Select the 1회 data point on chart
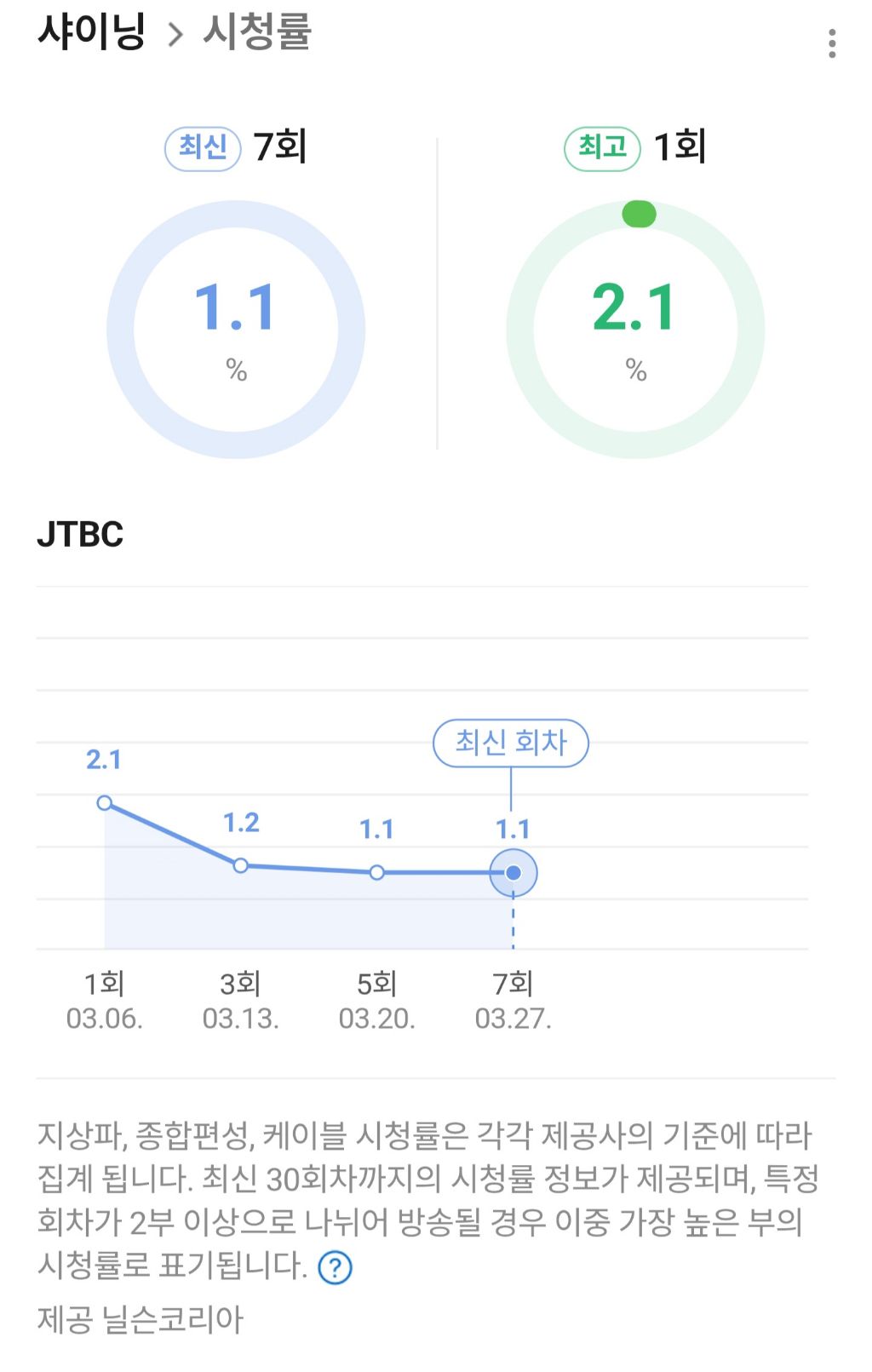872x1372 pixels. coord(105,803)
